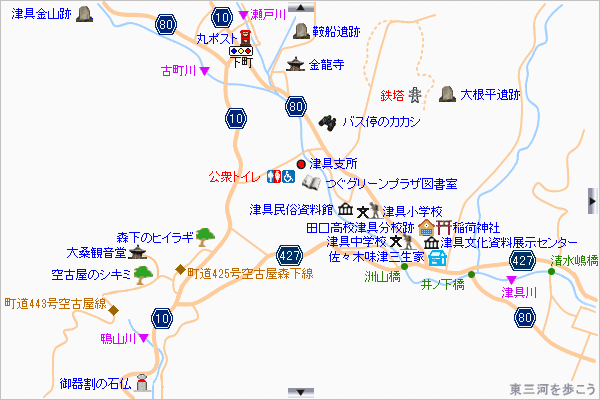Open the 大根平遺跡 ruins marker
The image size is (600, 400).
(x=447, y=94)
